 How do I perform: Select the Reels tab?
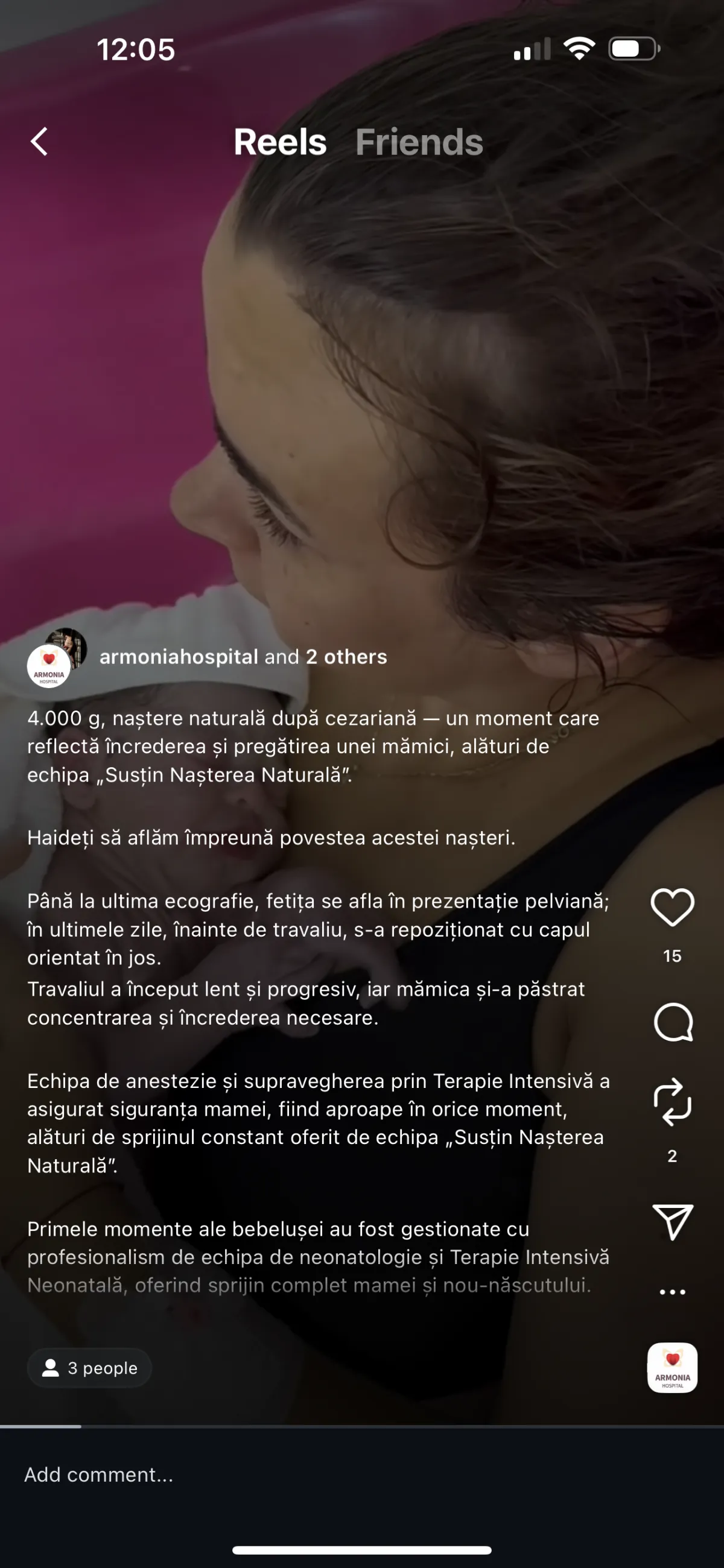280,142
